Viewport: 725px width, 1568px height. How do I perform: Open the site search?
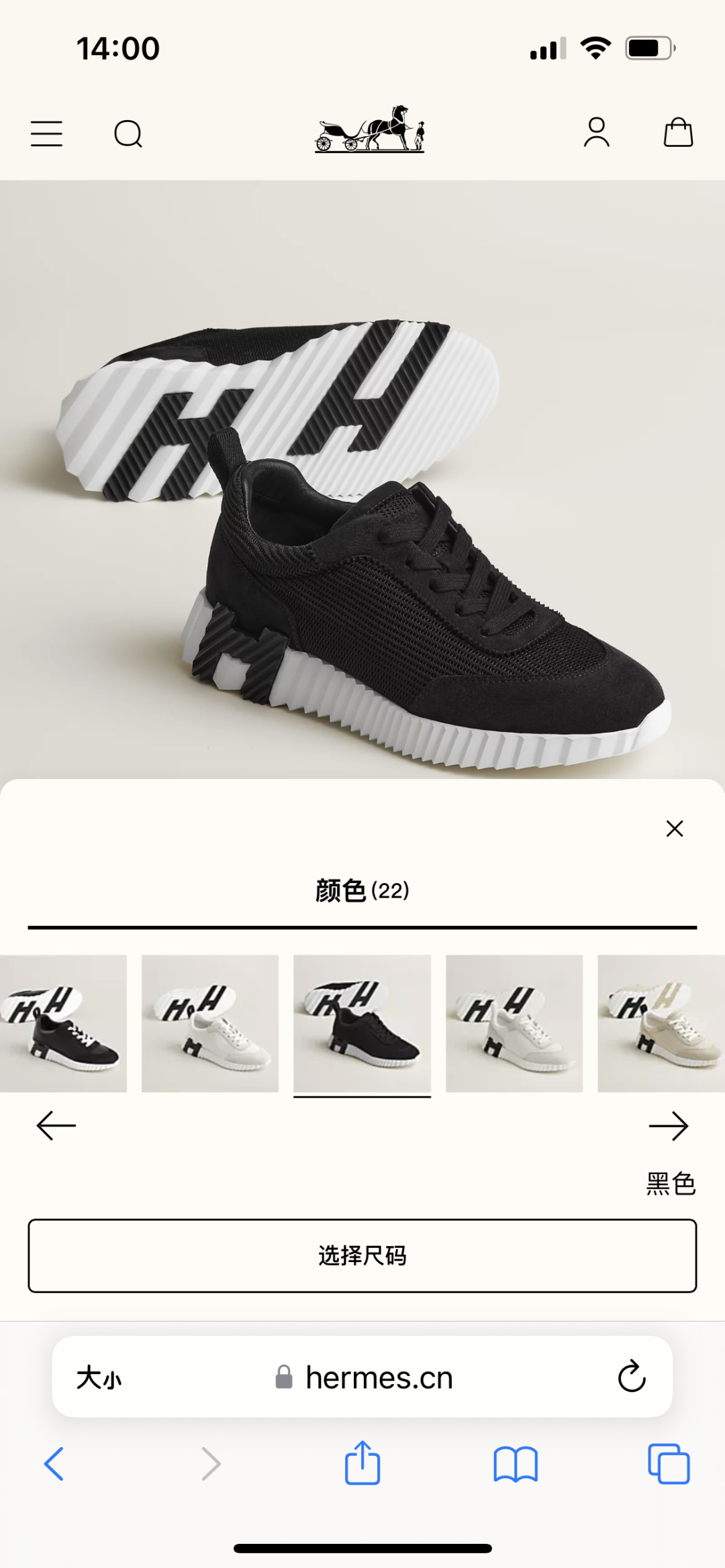click(x=128, y=134)
